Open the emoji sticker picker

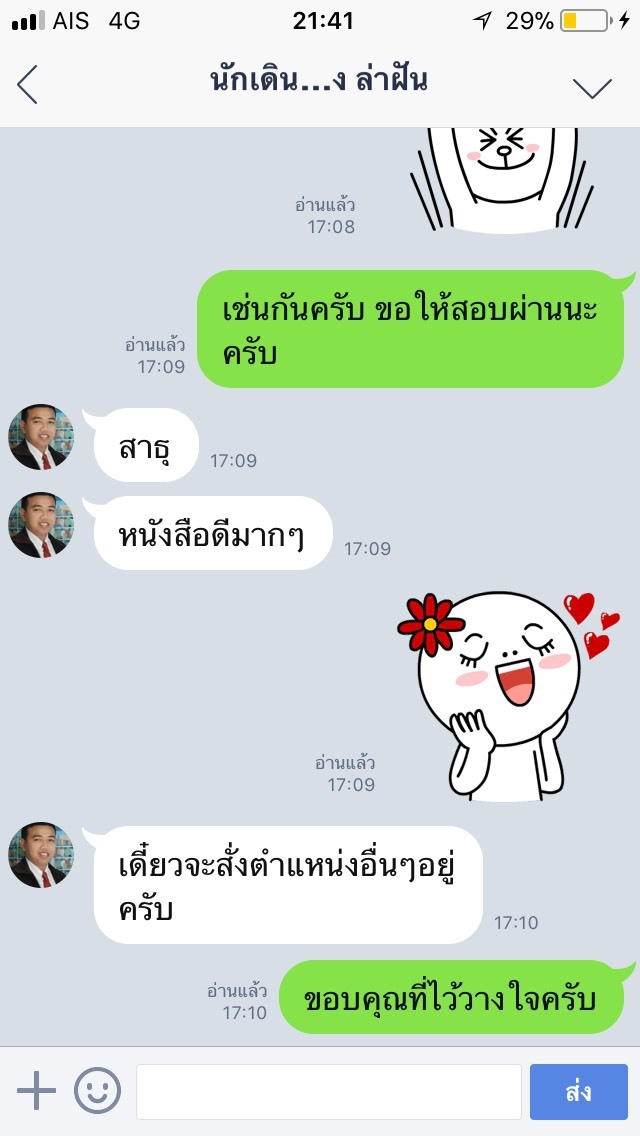pyautogui.click(x=97, y=1090)
